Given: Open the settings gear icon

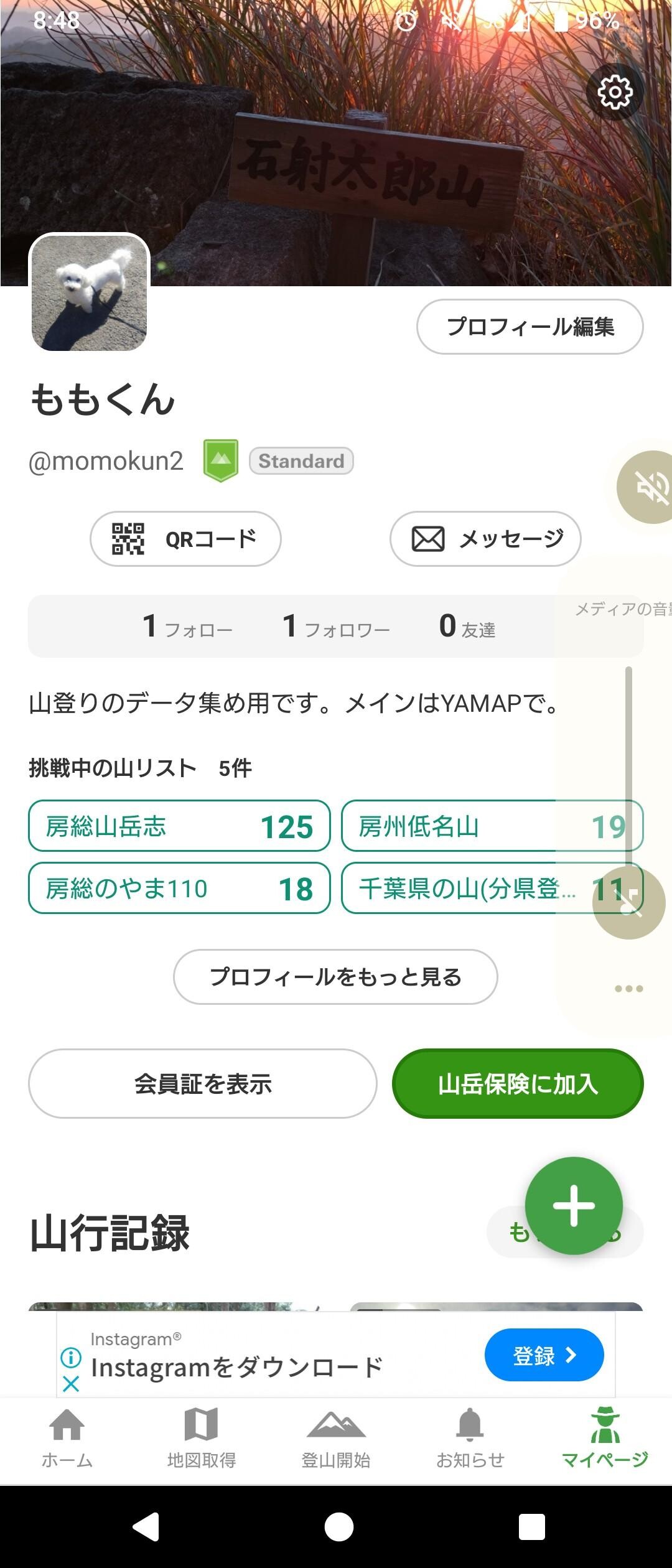Looking at the screenshot, I should (615, 92).
